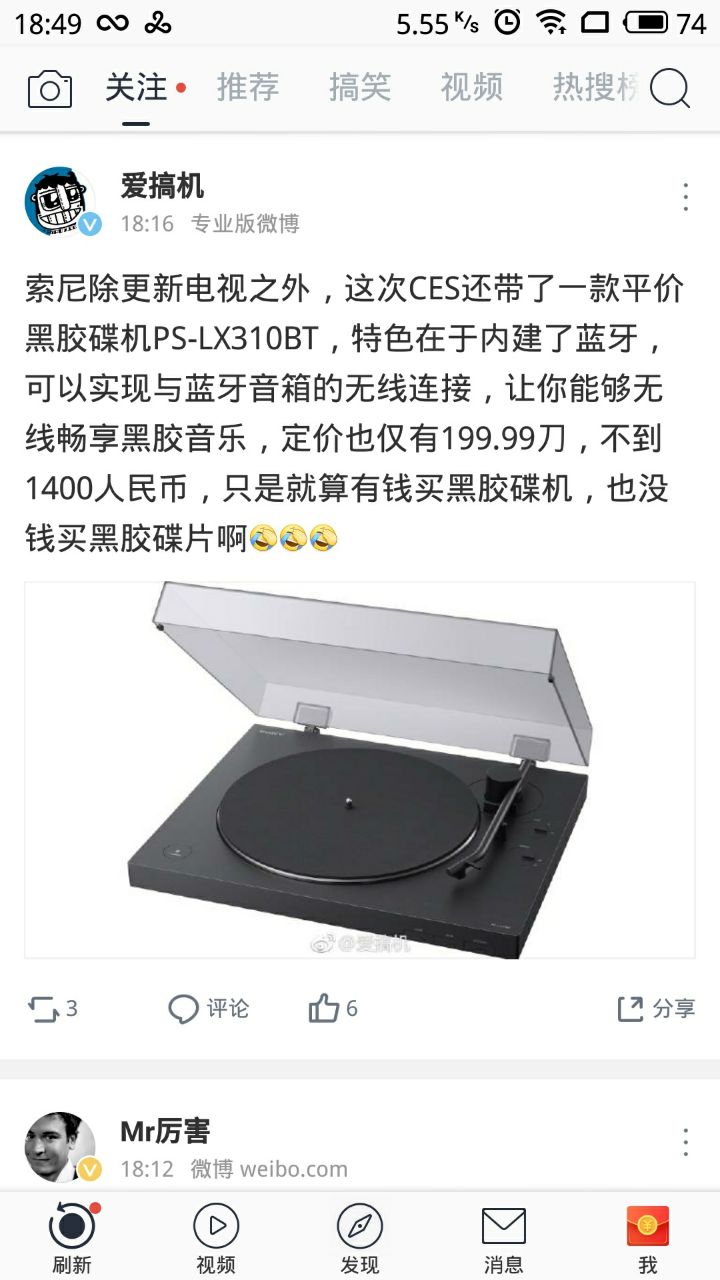720x1280 pixels.
Task: Switch to the 推荐 tab
Action: click(247, 88)
